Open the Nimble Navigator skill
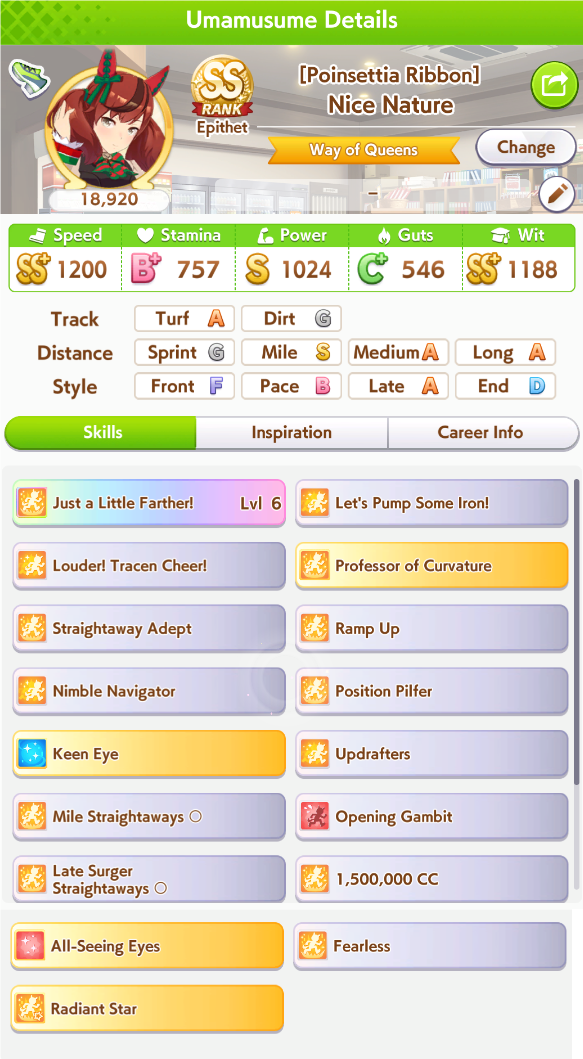The width and height of the screenshot is (583, 1059). (x=149, y=691)
